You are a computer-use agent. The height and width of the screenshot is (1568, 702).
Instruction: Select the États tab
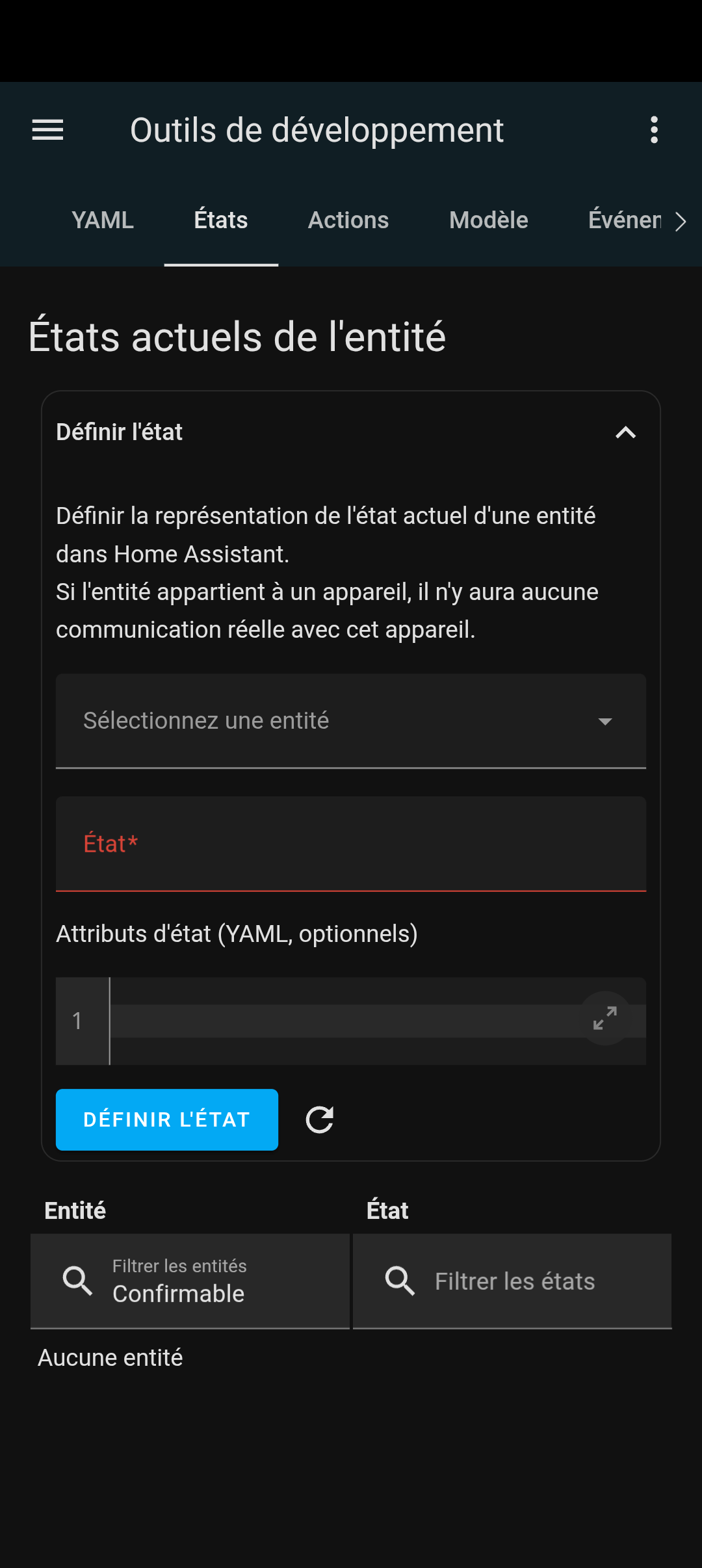[221, 220]
